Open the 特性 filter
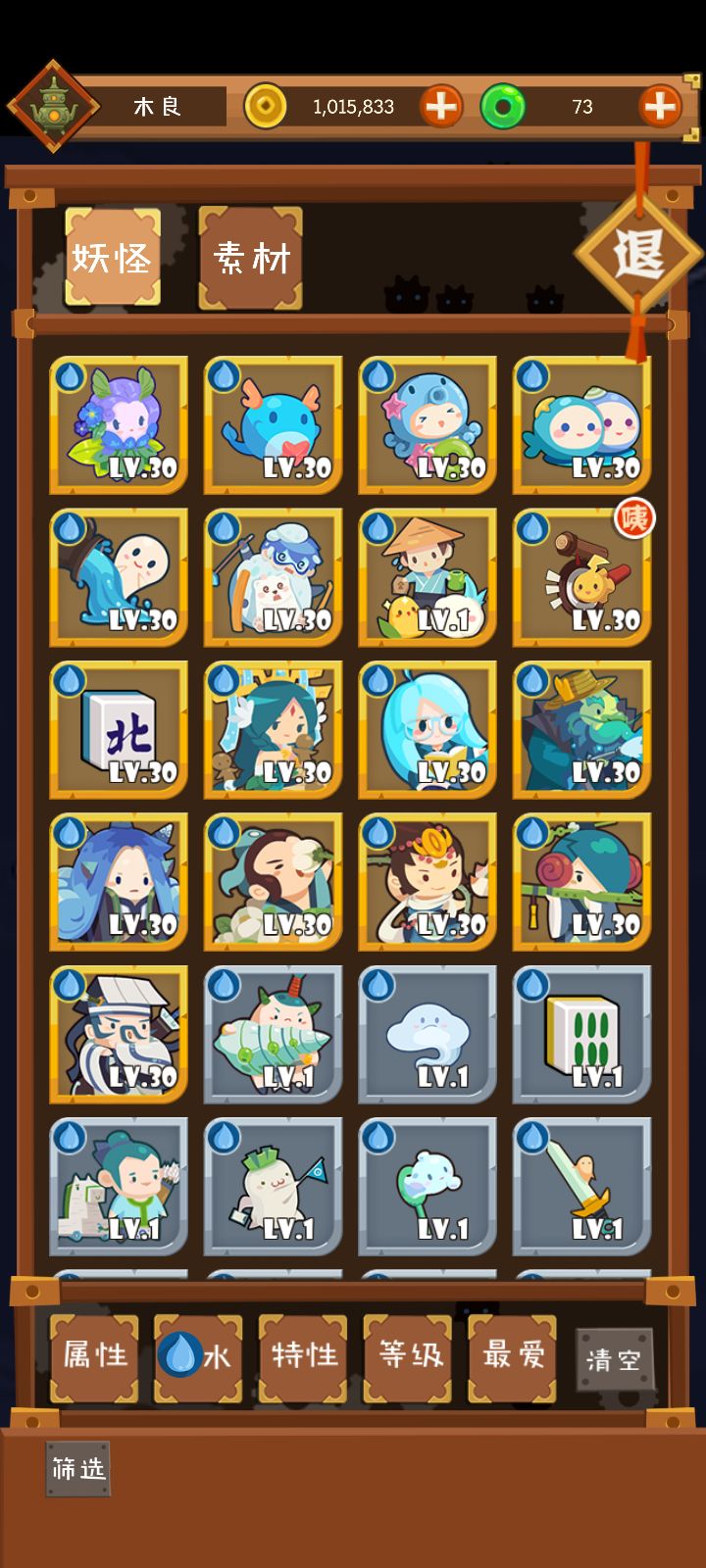Screen dimensions: 706x1568 pos(303,1358)
